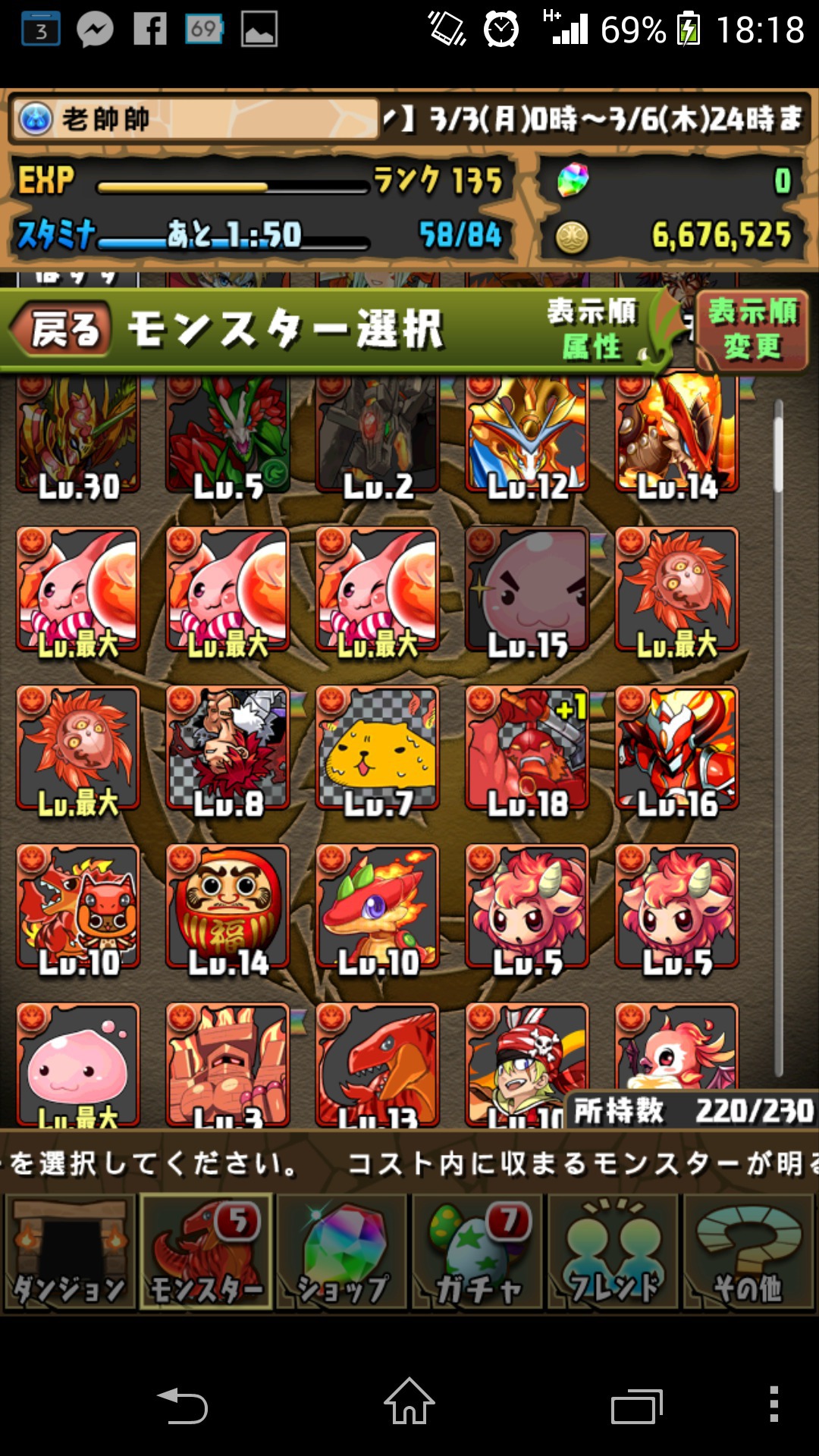Tap the 表示順変更 sort order button
The image size is (819, 1456).
click(x=752, y=331)
